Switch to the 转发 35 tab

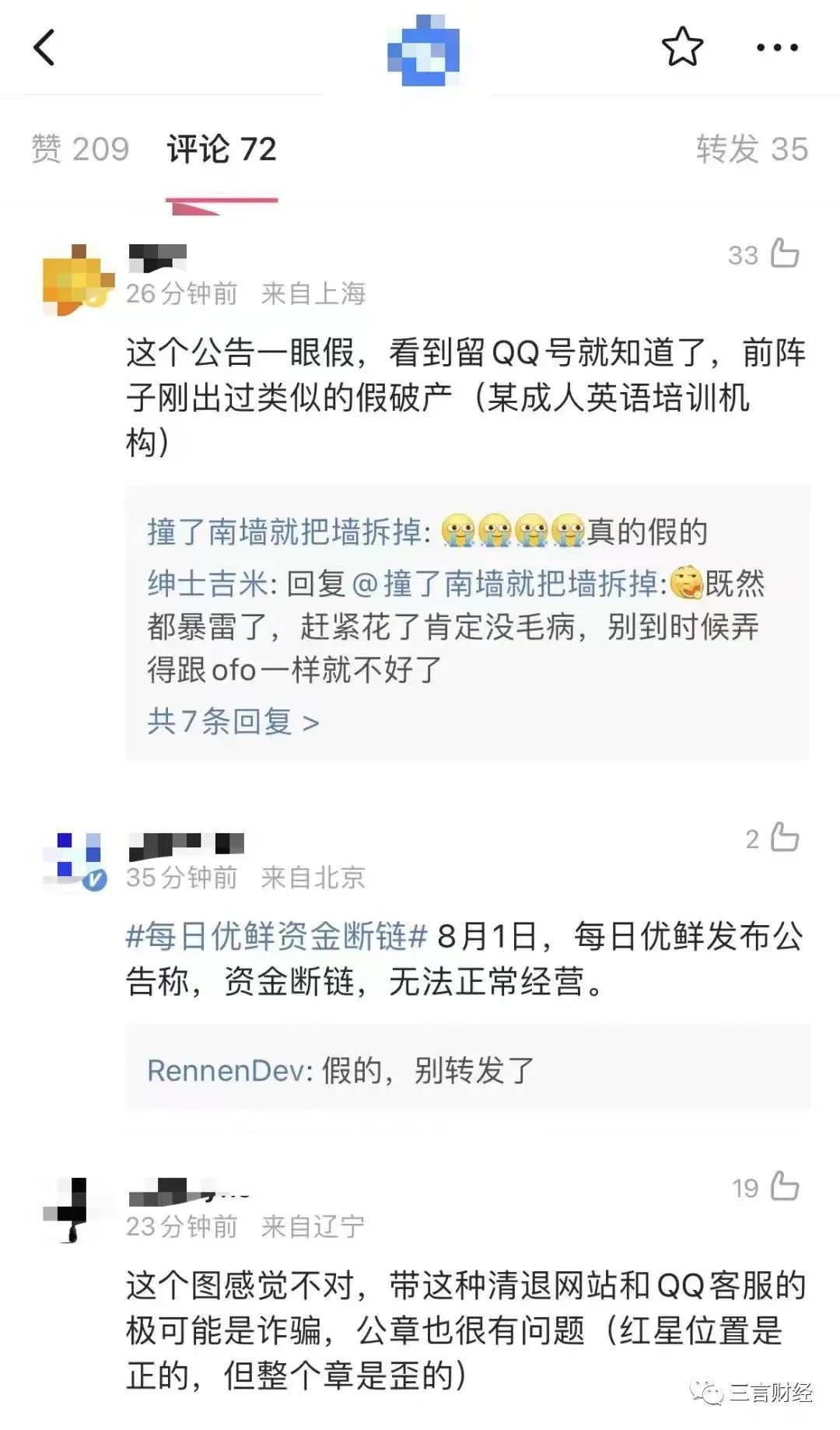[751, 149]
